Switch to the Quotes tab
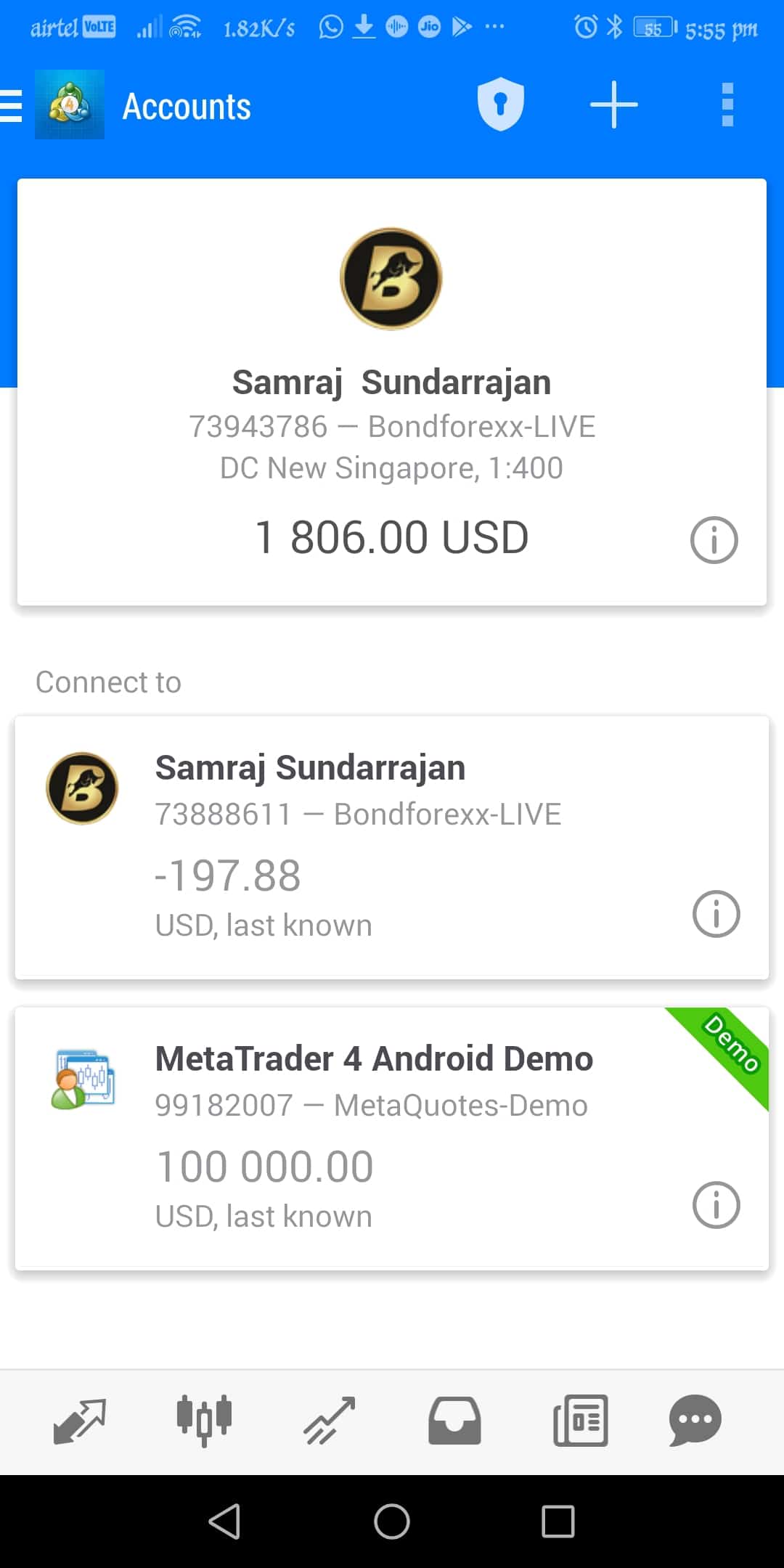The width and height of the screenshot is (784, 1568). click(x=80, y=1421)
